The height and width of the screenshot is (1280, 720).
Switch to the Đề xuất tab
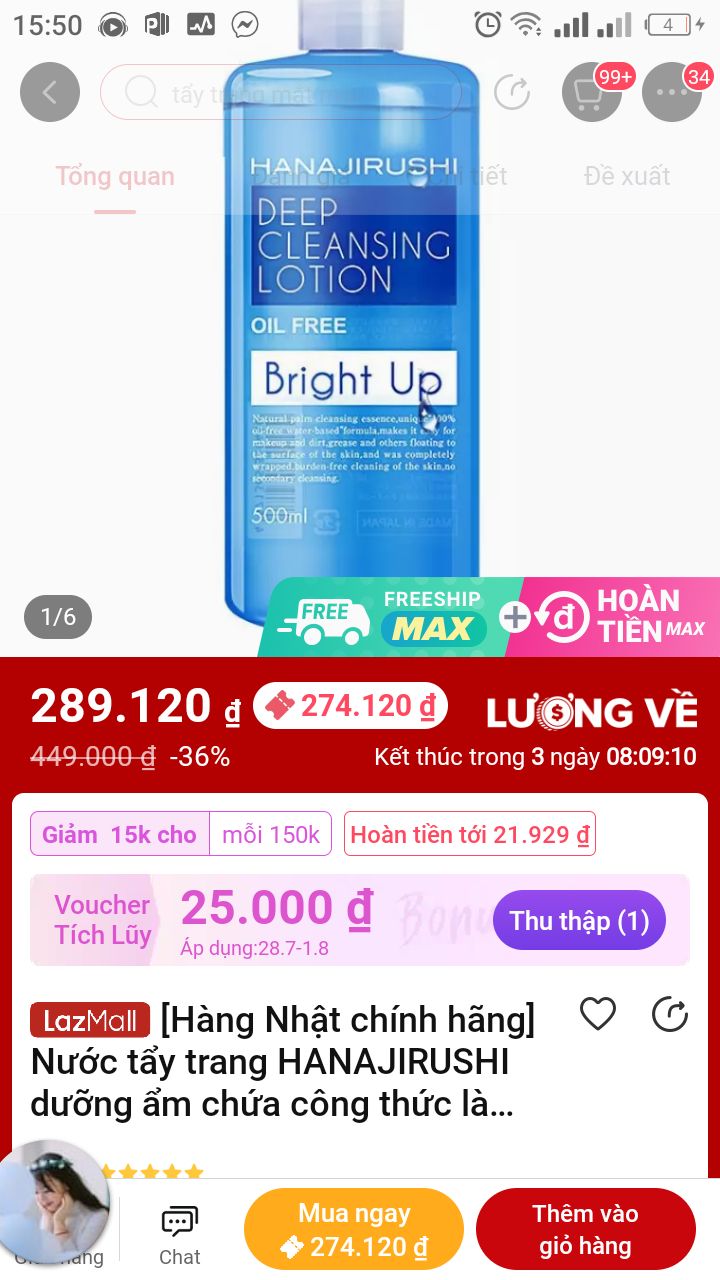click(627, 176)
